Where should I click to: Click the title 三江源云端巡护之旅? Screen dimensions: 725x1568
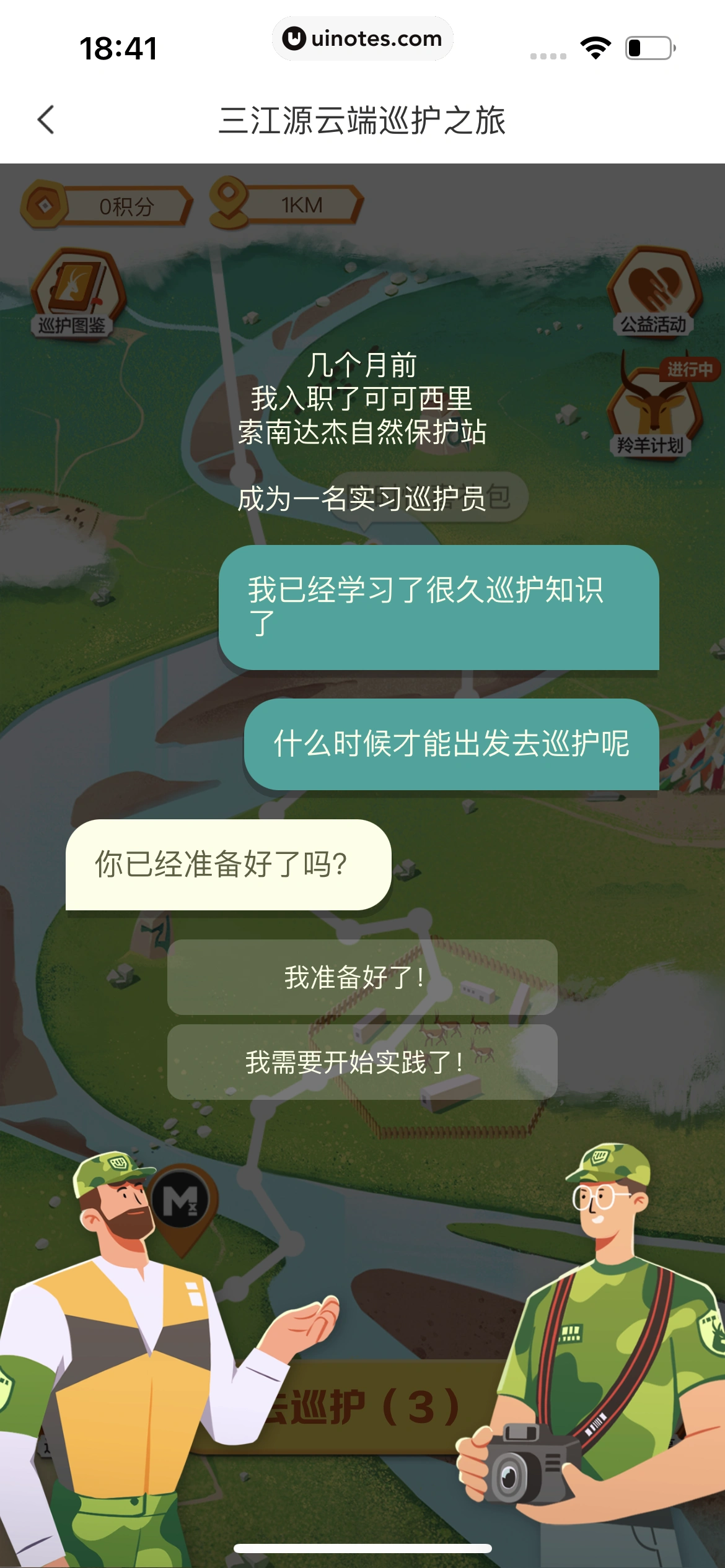click(362, 120)
